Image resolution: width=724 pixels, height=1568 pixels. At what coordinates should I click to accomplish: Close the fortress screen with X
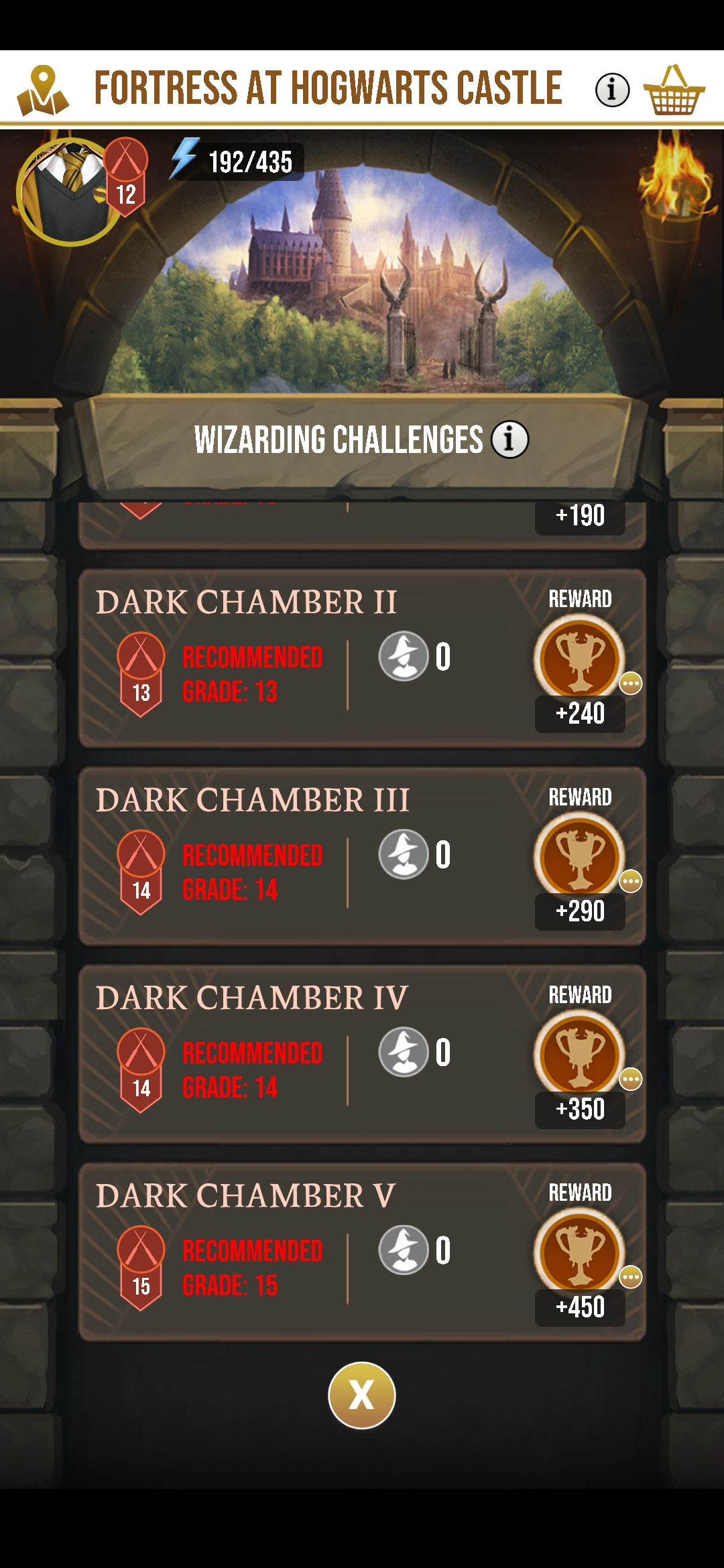tap(362, 1395)
